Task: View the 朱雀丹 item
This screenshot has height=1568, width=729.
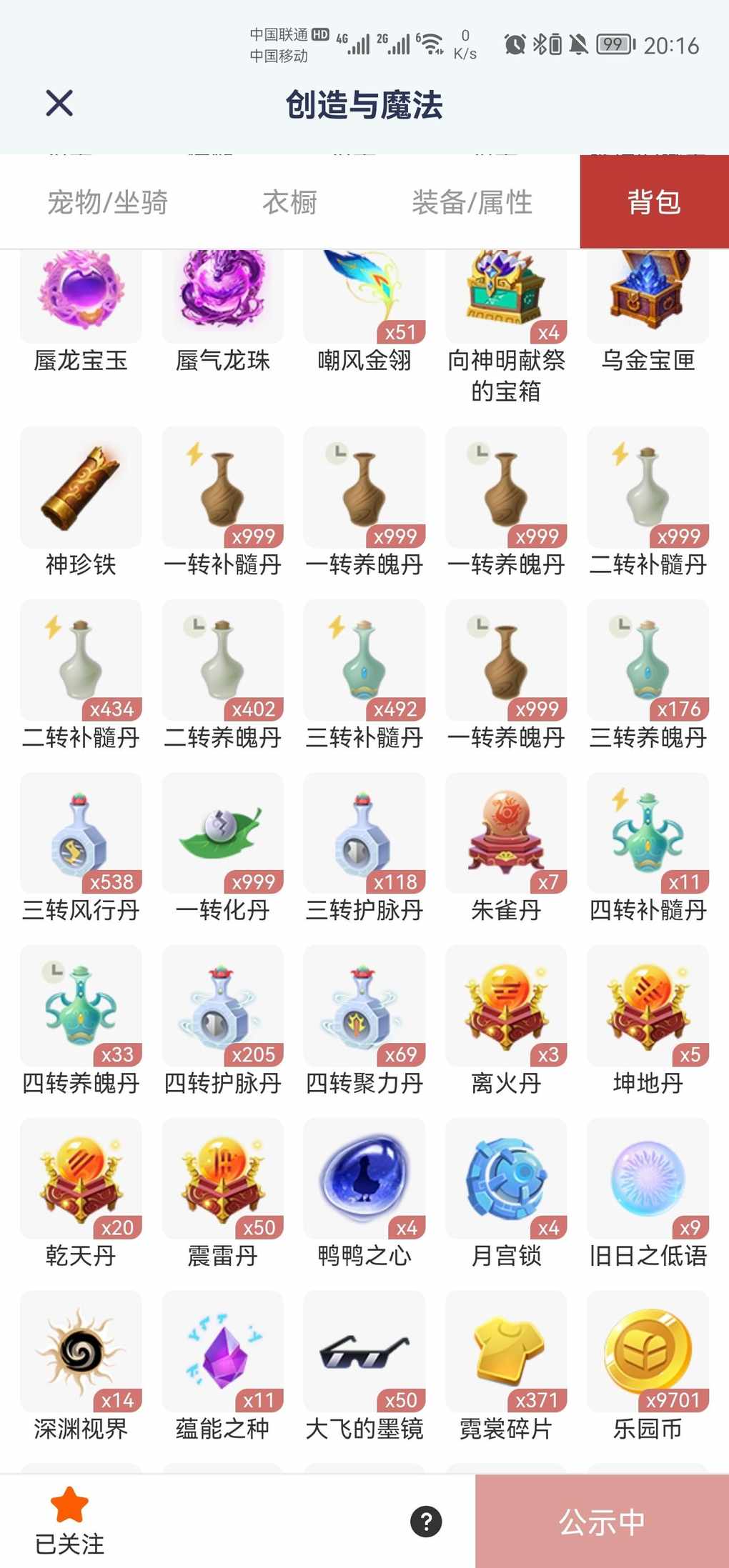Action: pyautogui.click(x=506, y=833)
